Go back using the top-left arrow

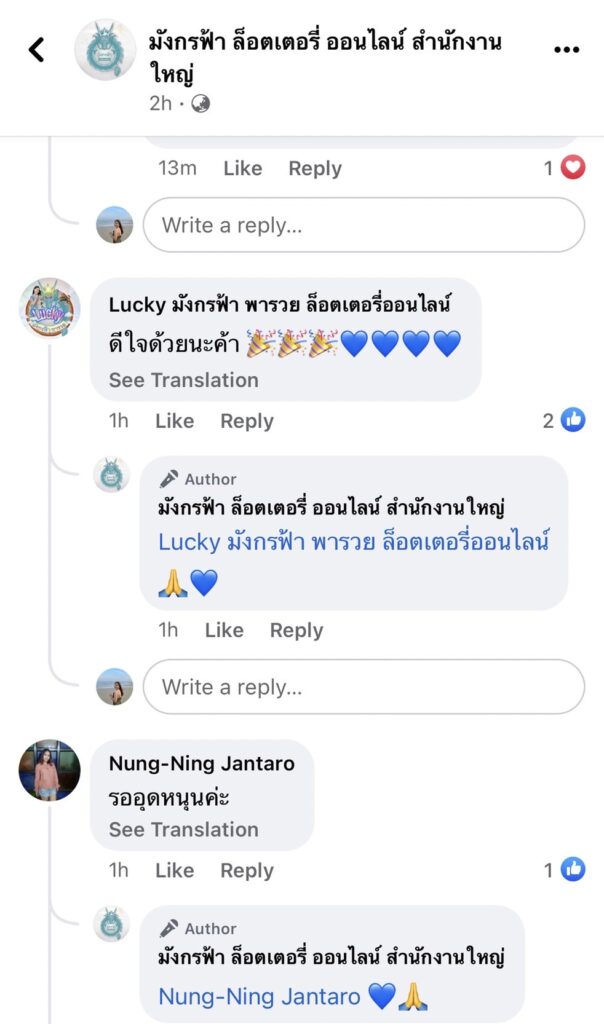37,49
